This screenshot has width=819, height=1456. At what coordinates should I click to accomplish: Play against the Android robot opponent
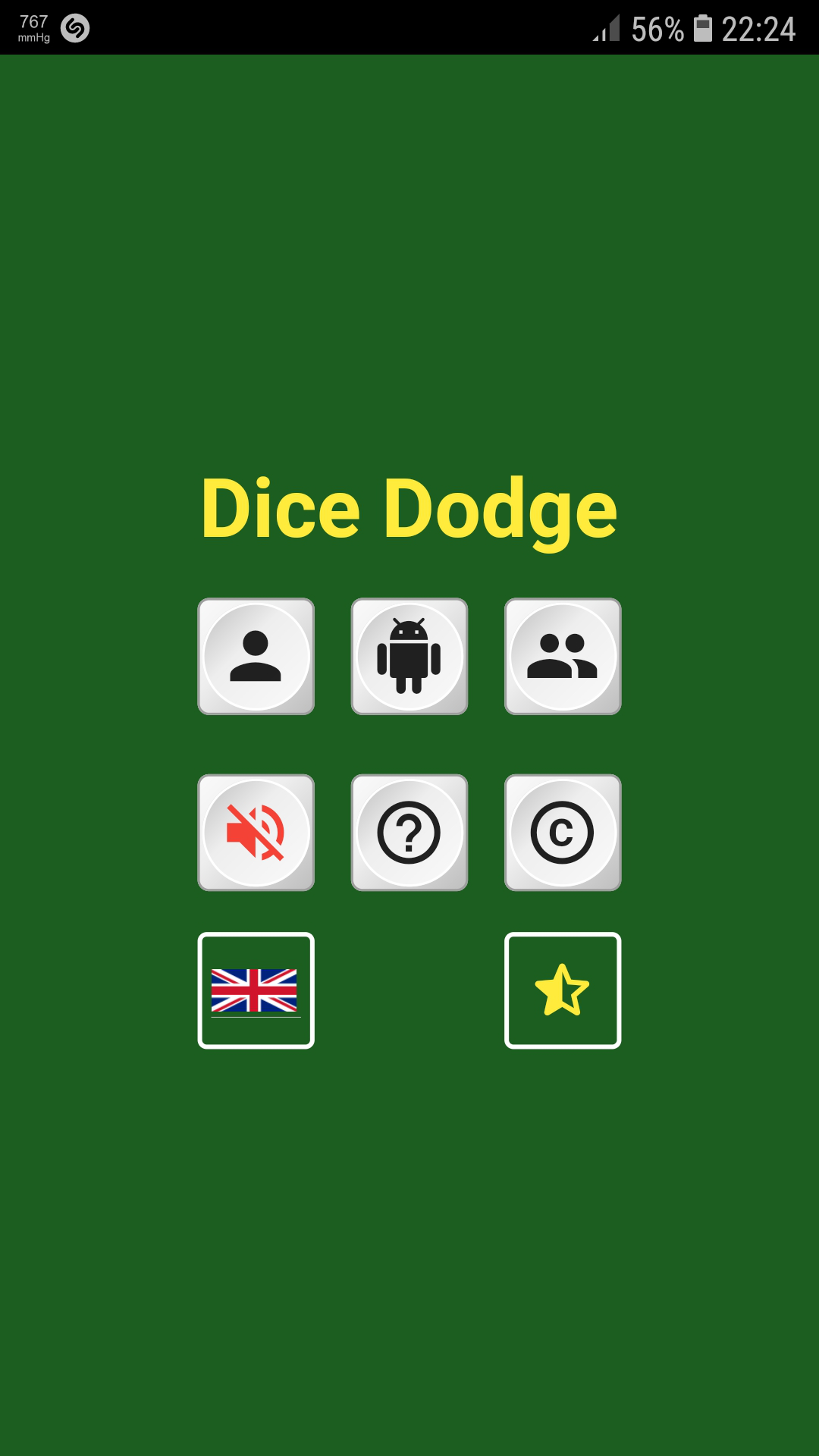409,657
